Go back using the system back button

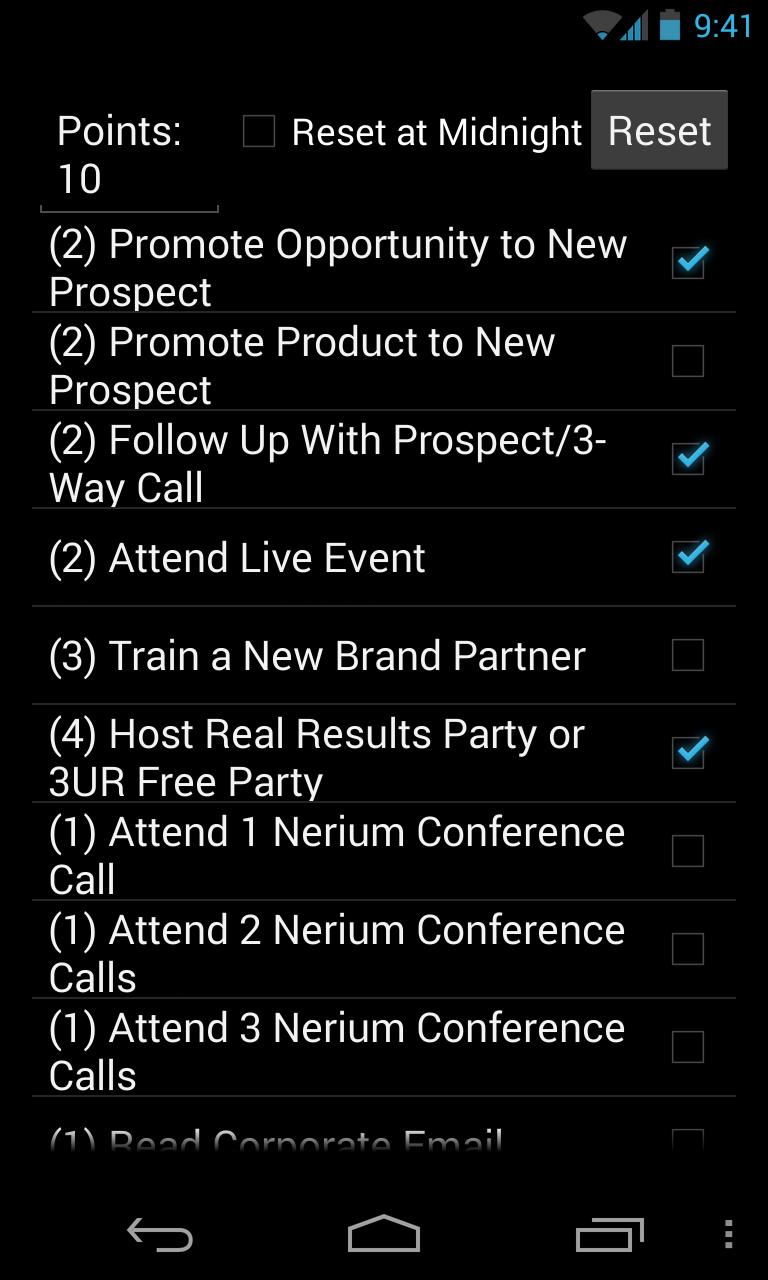[x=160, y=1235]
